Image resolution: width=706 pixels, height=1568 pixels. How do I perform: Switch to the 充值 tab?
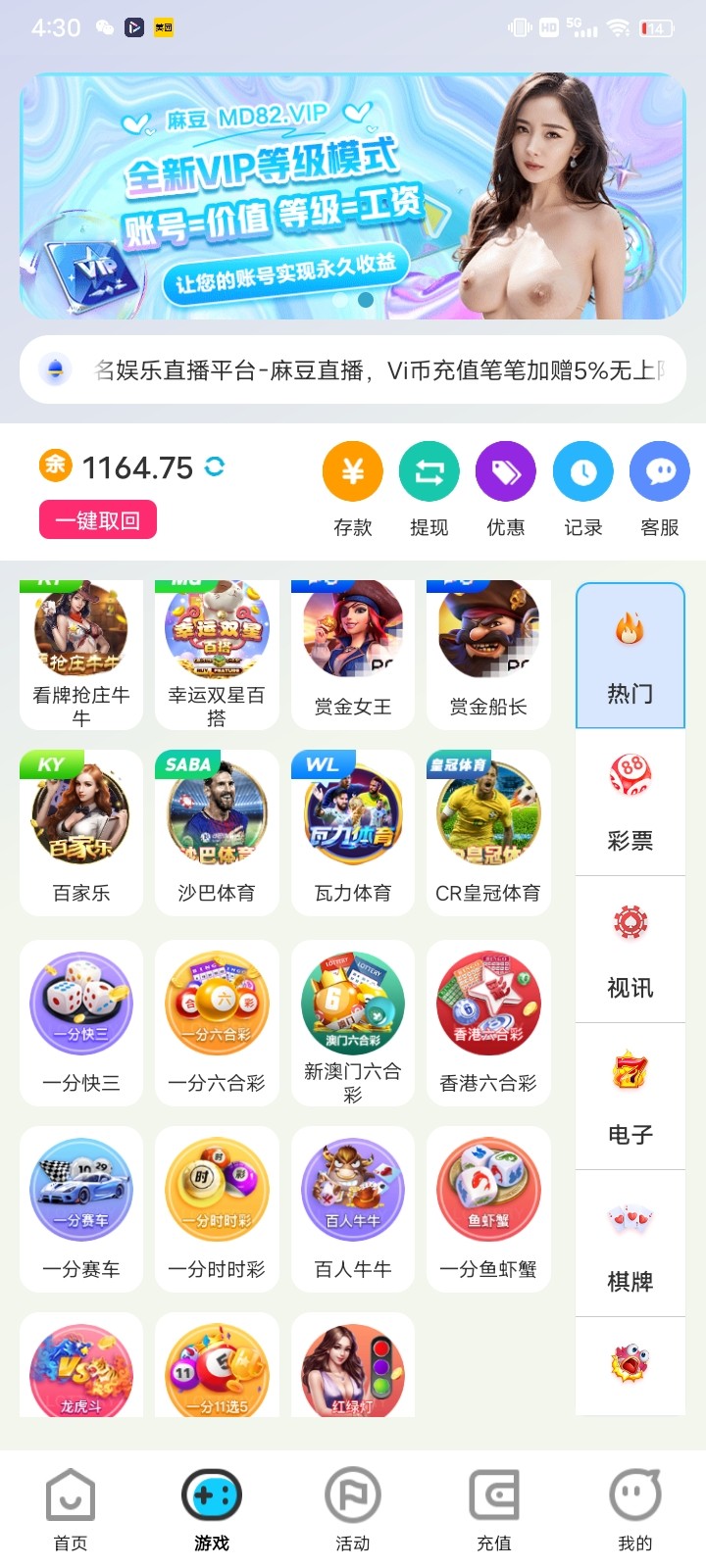(493, 1510)
